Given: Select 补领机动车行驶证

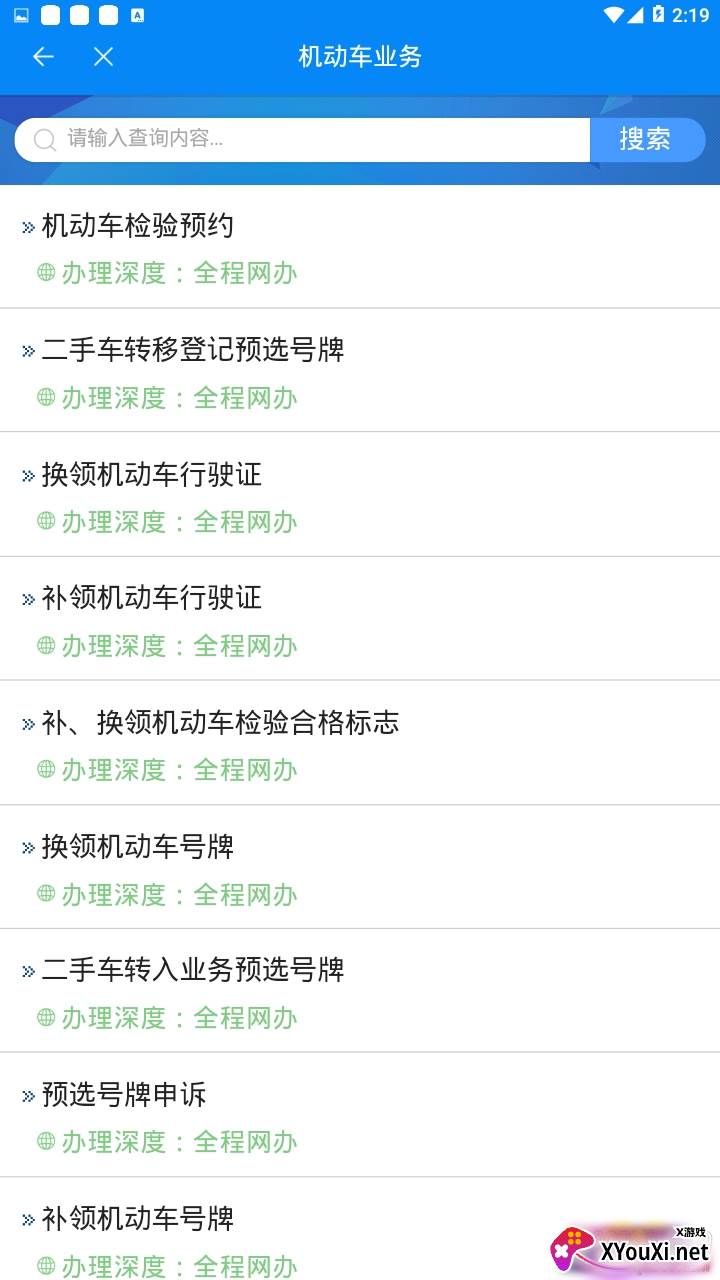Looking at the screenshot, I should pos(360,619).
